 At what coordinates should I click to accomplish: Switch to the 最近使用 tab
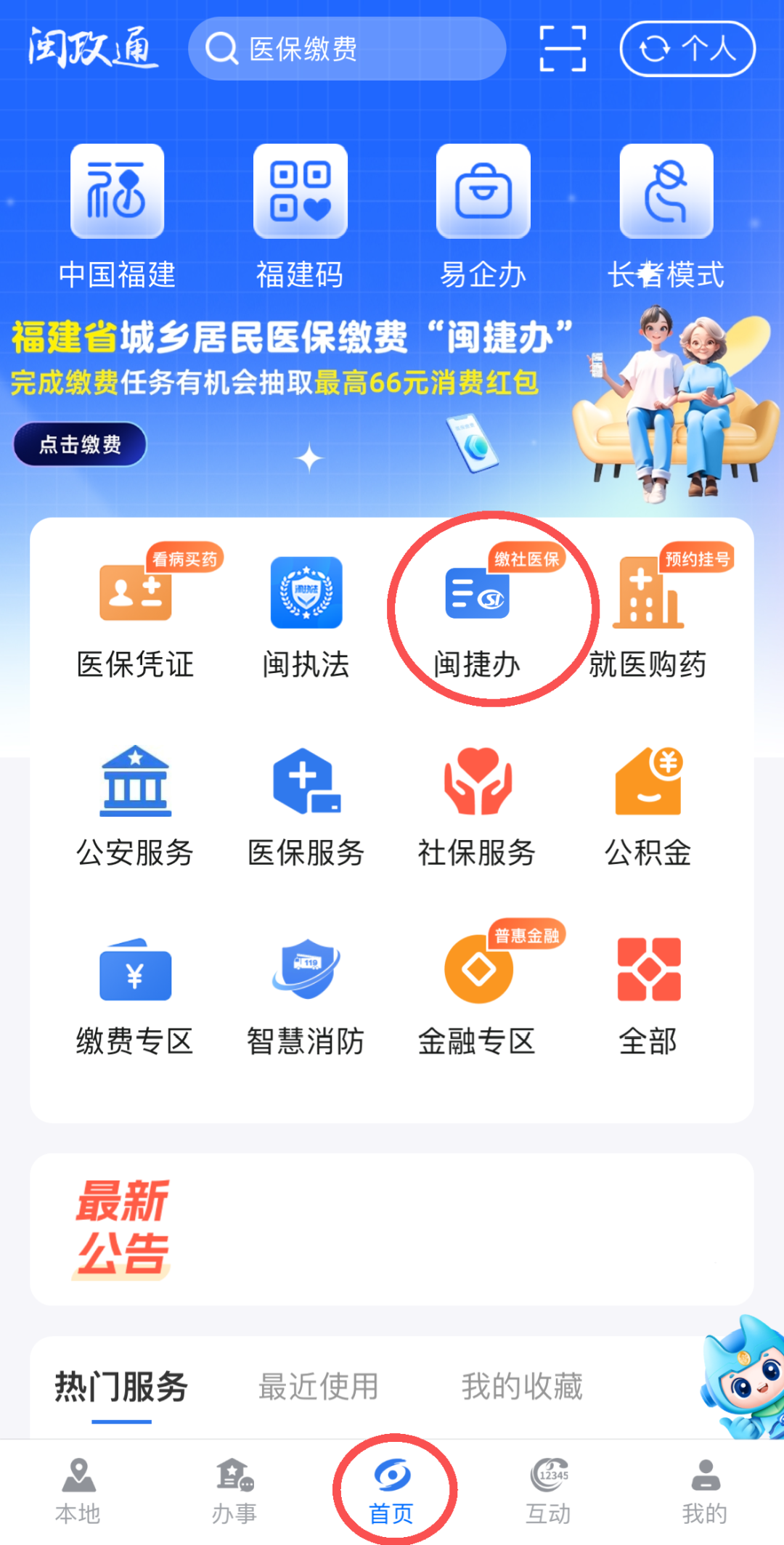(317, 1383)
